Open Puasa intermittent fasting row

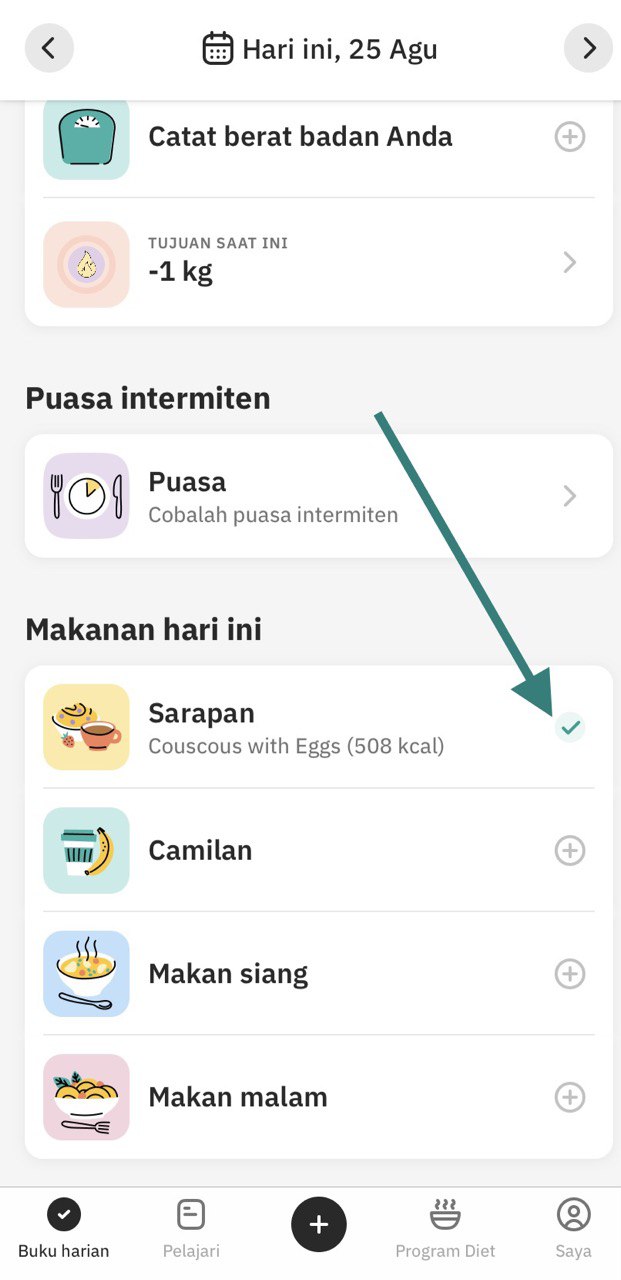(318, 496)
